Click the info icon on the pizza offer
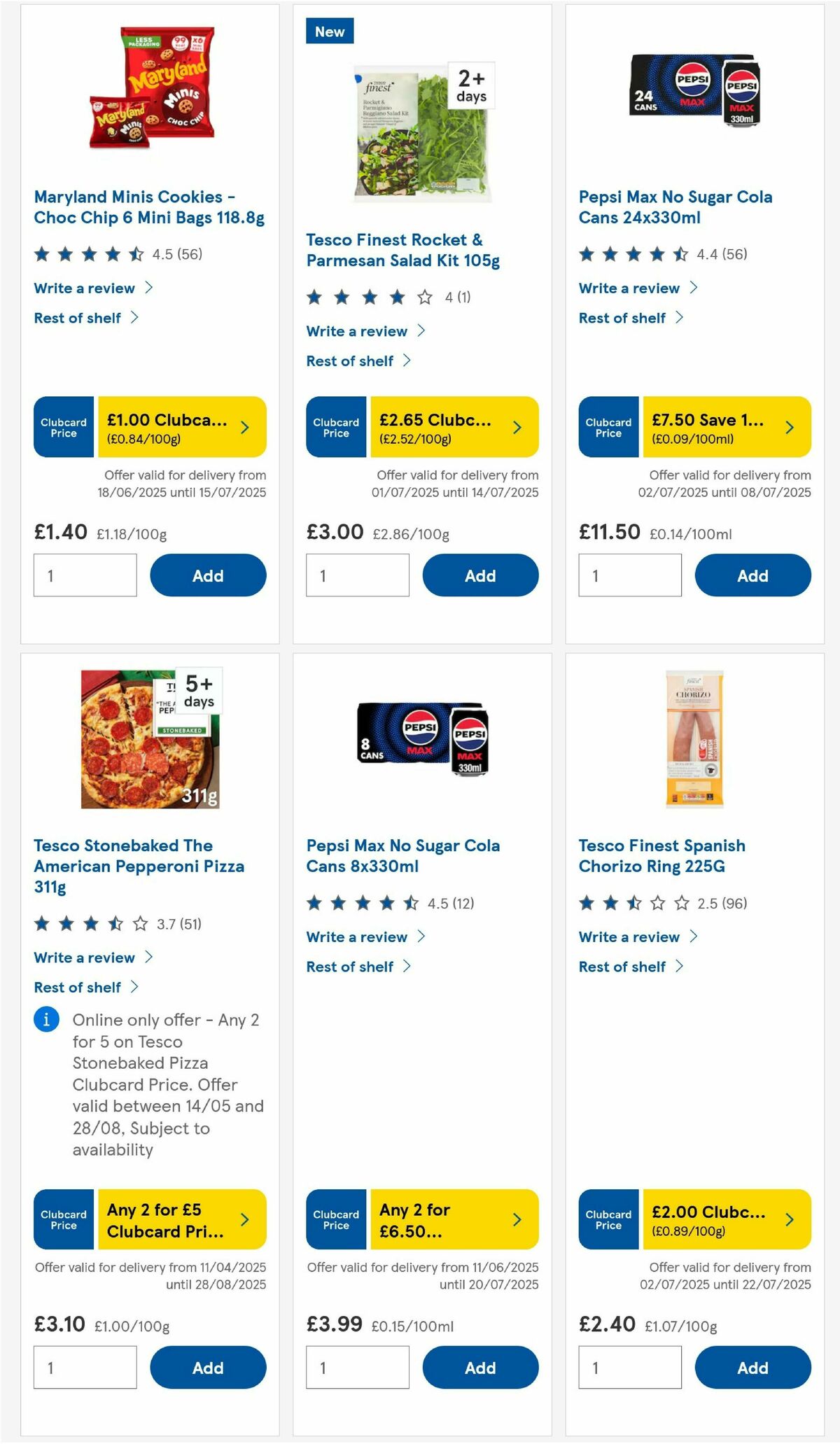This screenshot has width=840, height=1444. 46,1020
